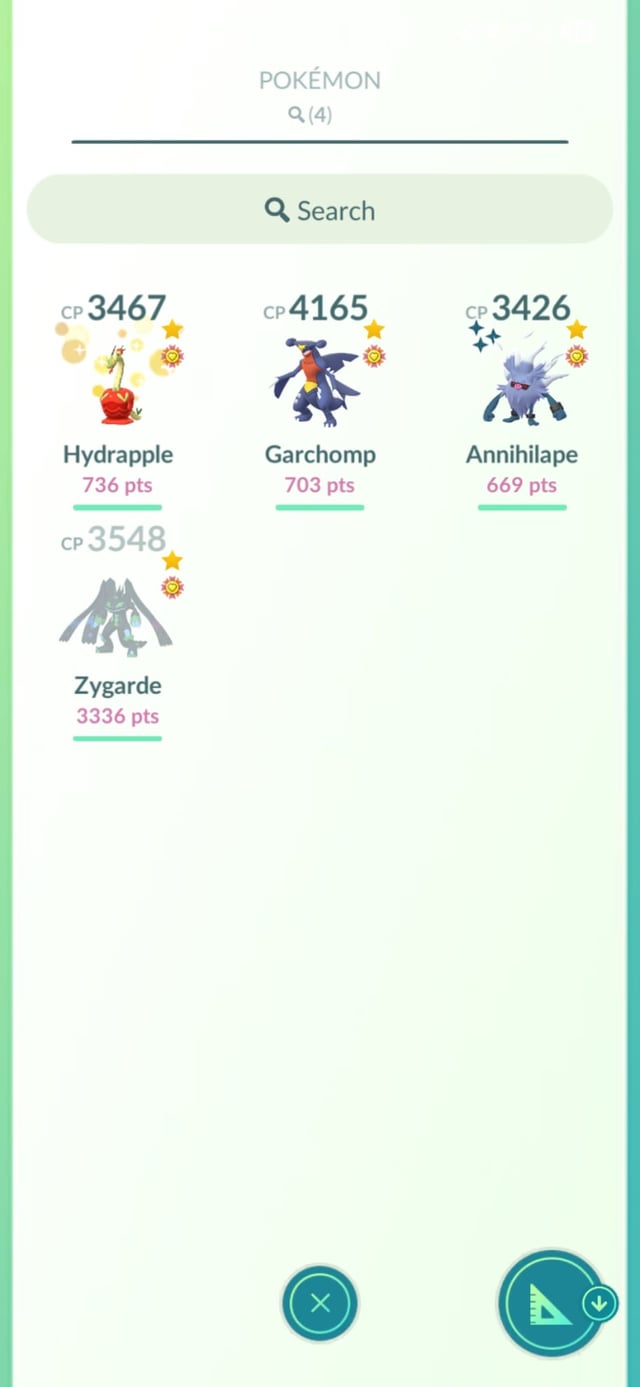640x1387 pixels.
Task: Close the Pokémon list
Action: 320,1303
